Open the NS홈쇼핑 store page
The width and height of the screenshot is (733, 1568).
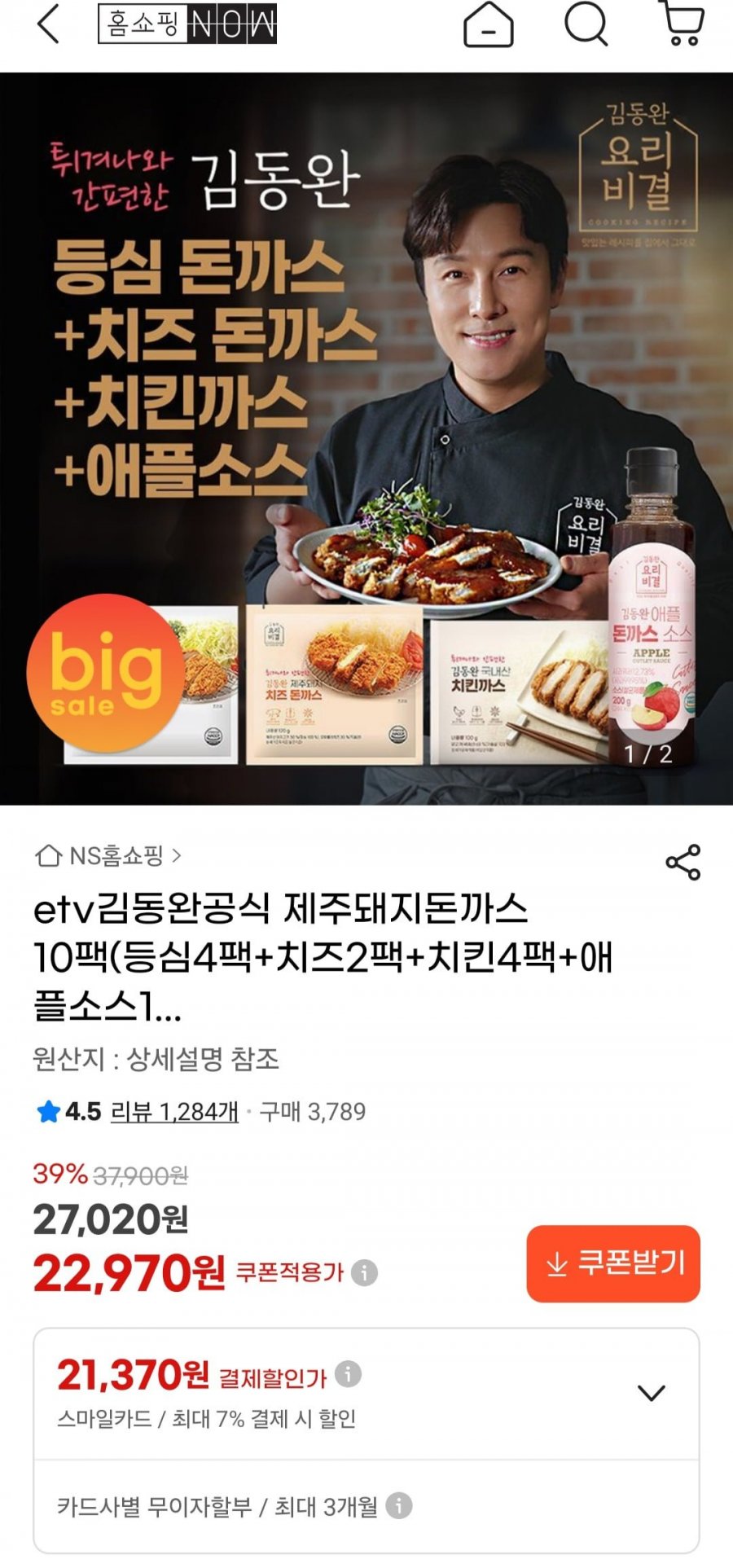click(x=108, y=855)
